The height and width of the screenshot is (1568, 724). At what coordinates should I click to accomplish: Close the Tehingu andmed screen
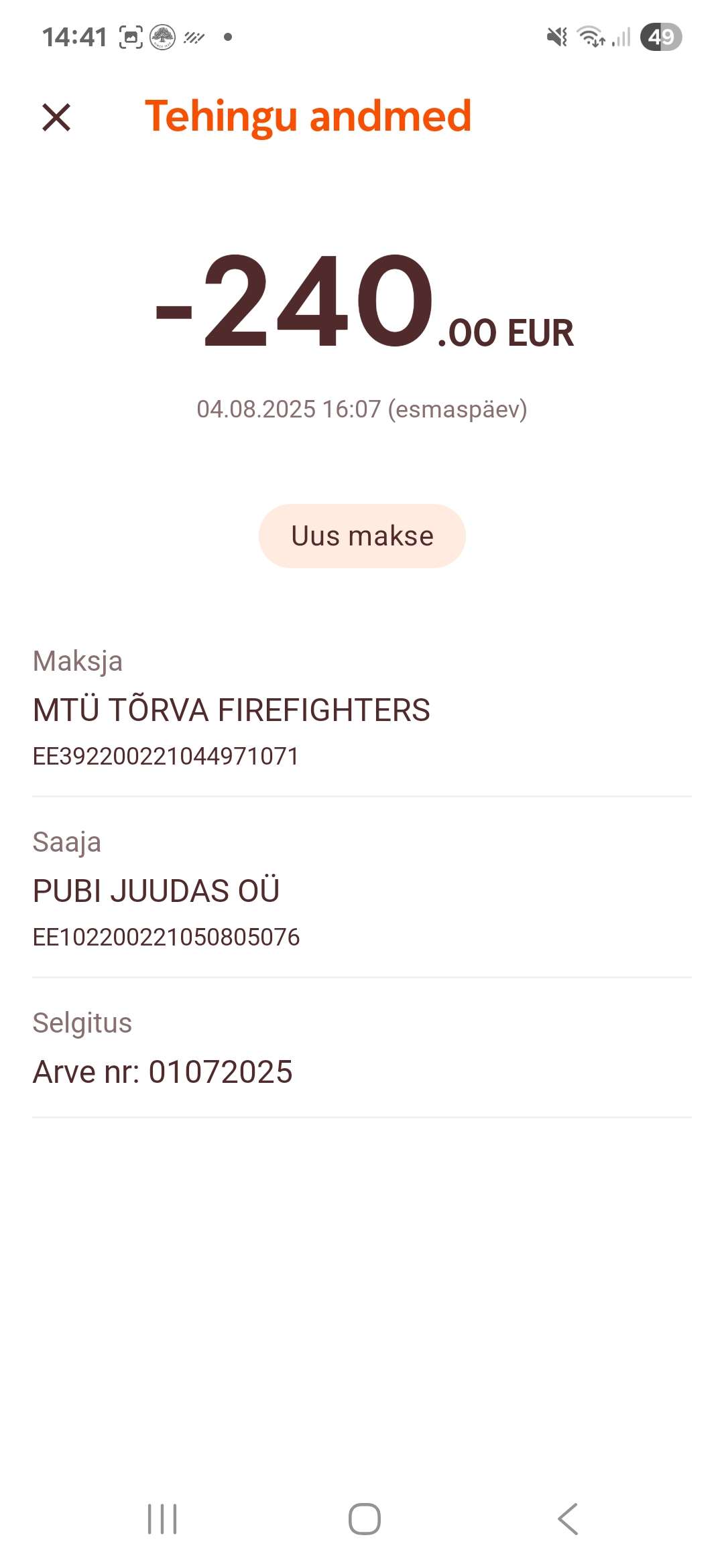[x=56, y=117]
